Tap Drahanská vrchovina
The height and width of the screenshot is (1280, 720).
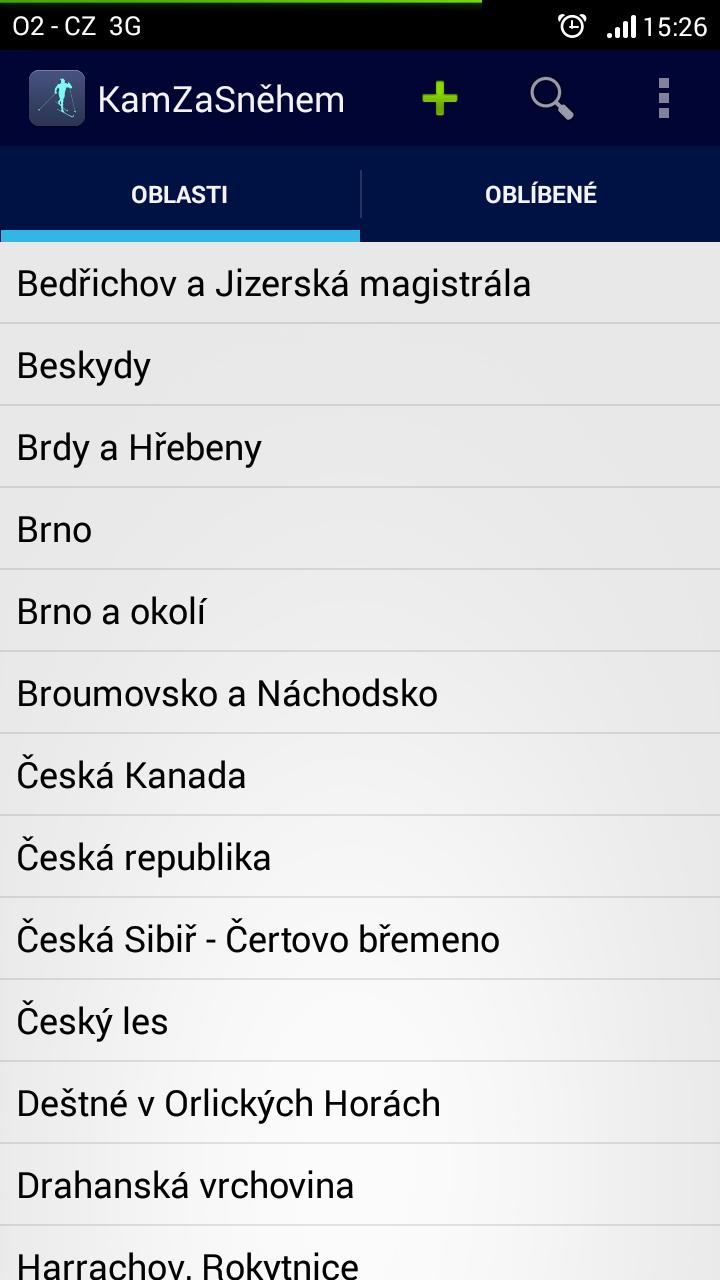(360, 1186)
